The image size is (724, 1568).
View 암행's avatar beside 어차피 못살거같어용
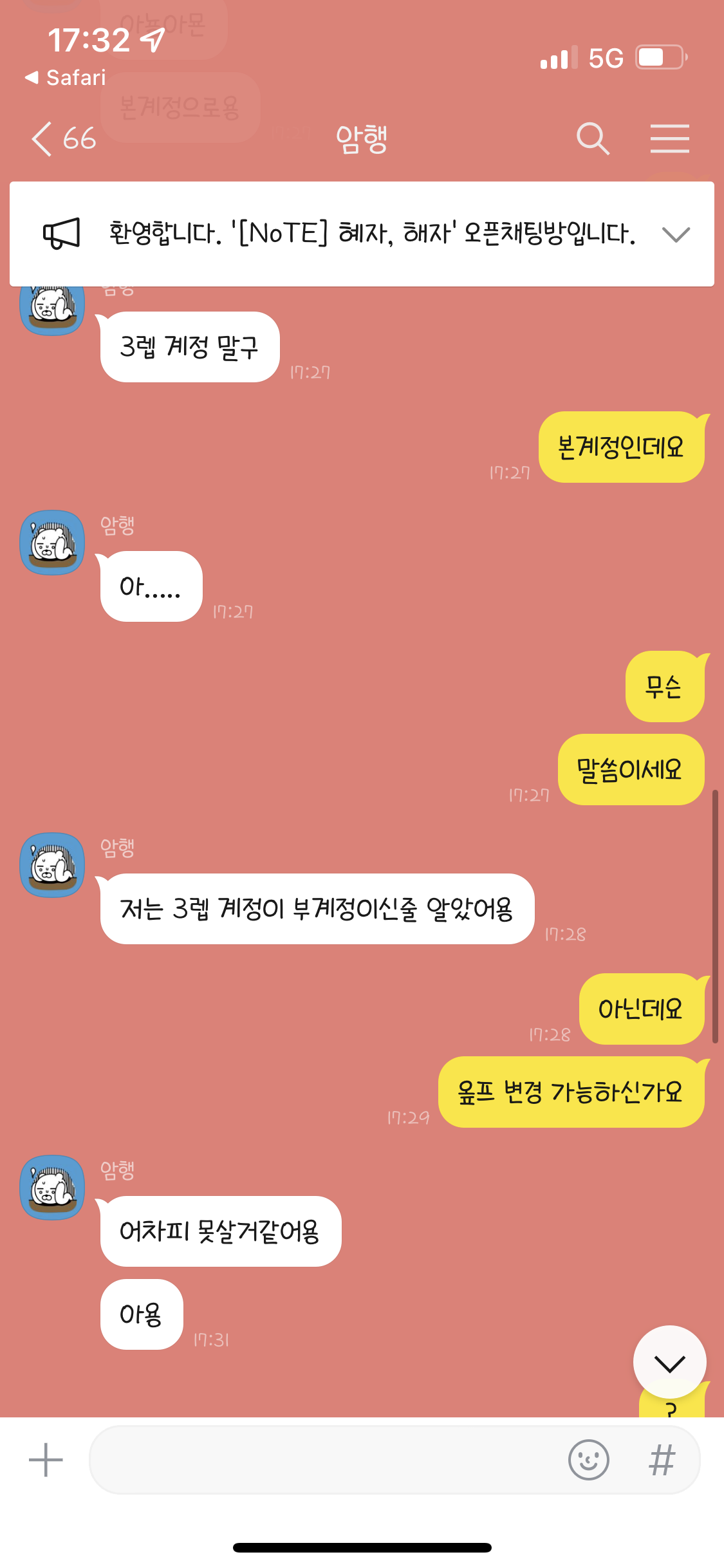coord(52,1188)
